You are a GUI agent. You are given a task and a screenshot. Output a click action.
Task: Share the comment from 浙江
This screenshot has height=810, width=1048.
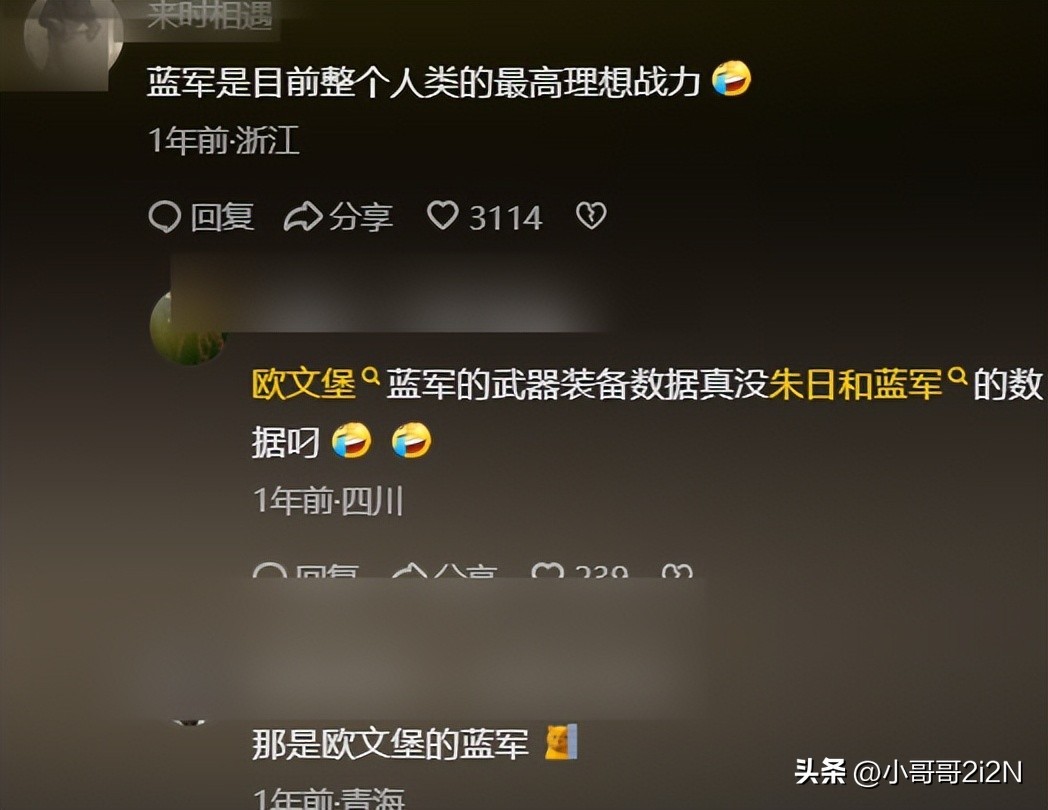pos(338,217)
